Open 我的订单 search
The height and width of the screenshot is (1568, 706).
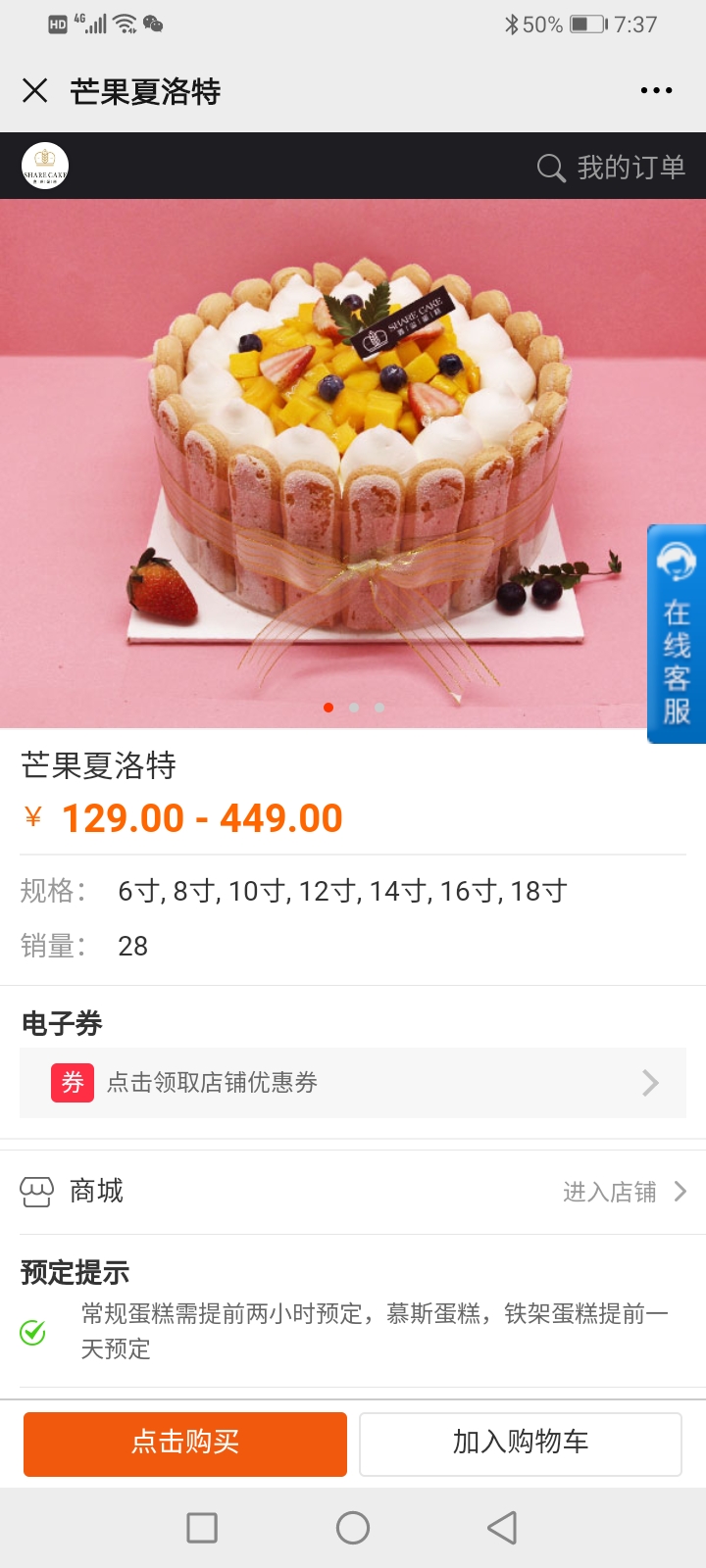[x=611, y=168]
